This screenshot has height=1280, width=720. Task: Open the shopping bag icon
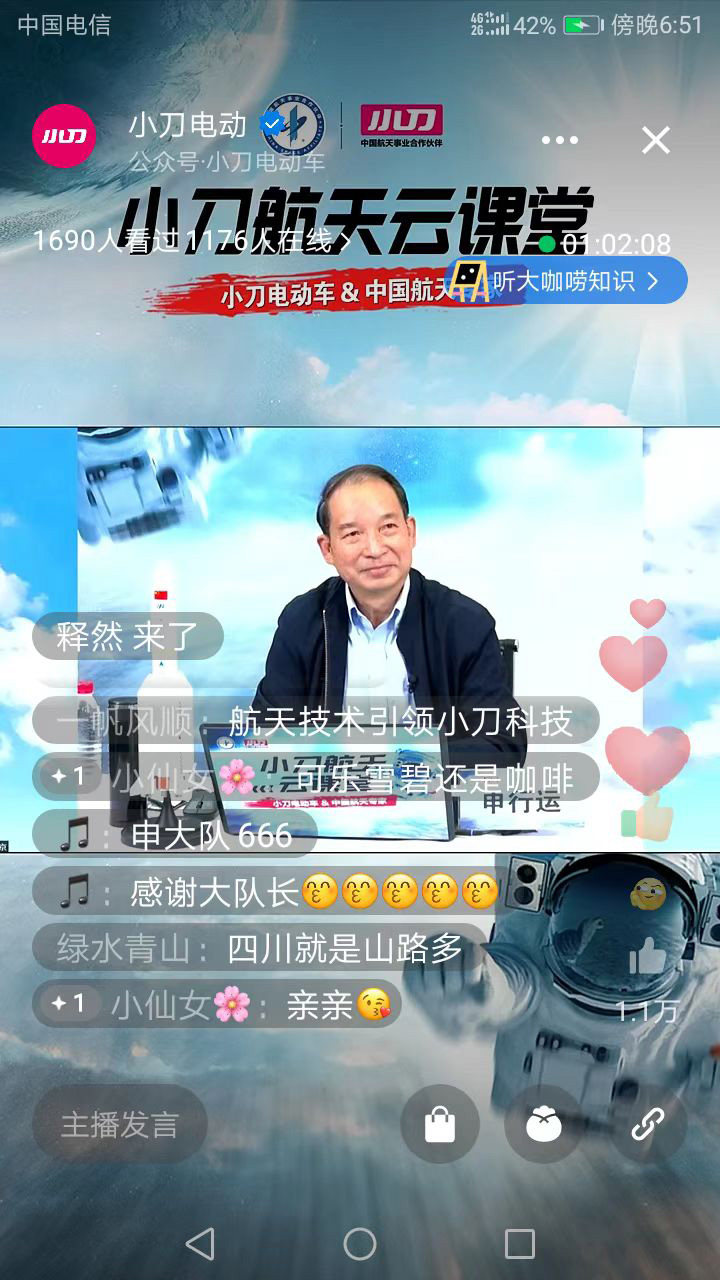coord(440,1125)
